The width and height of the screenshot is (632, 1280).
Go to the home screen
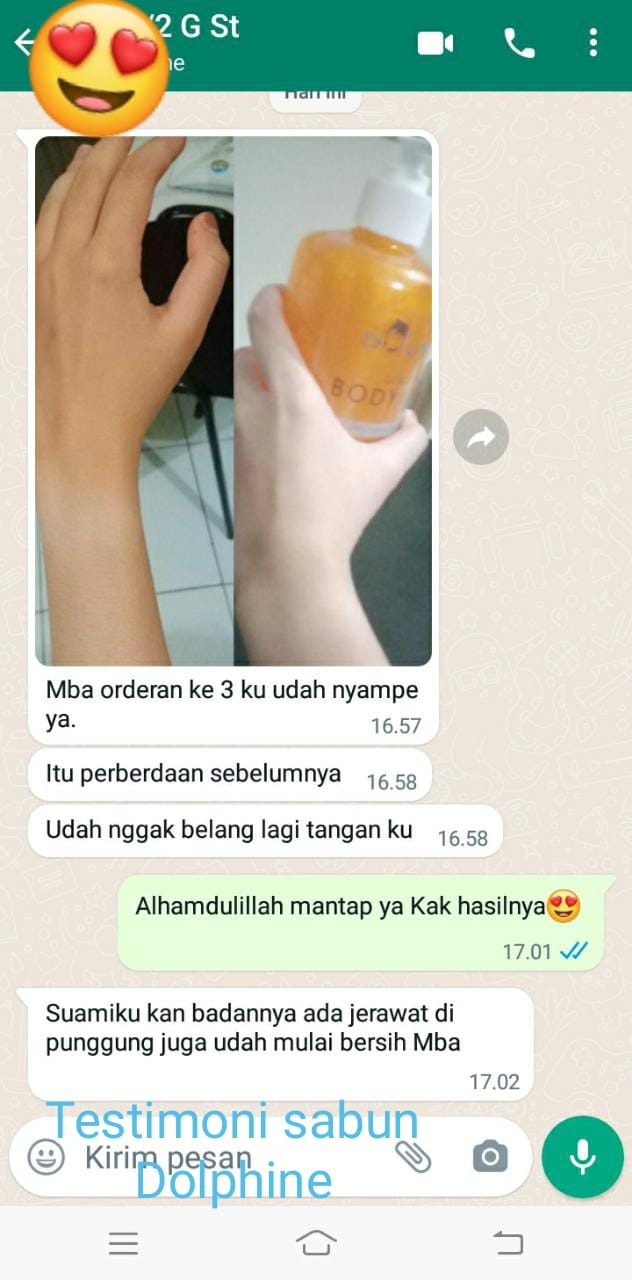click(316, 1242)
